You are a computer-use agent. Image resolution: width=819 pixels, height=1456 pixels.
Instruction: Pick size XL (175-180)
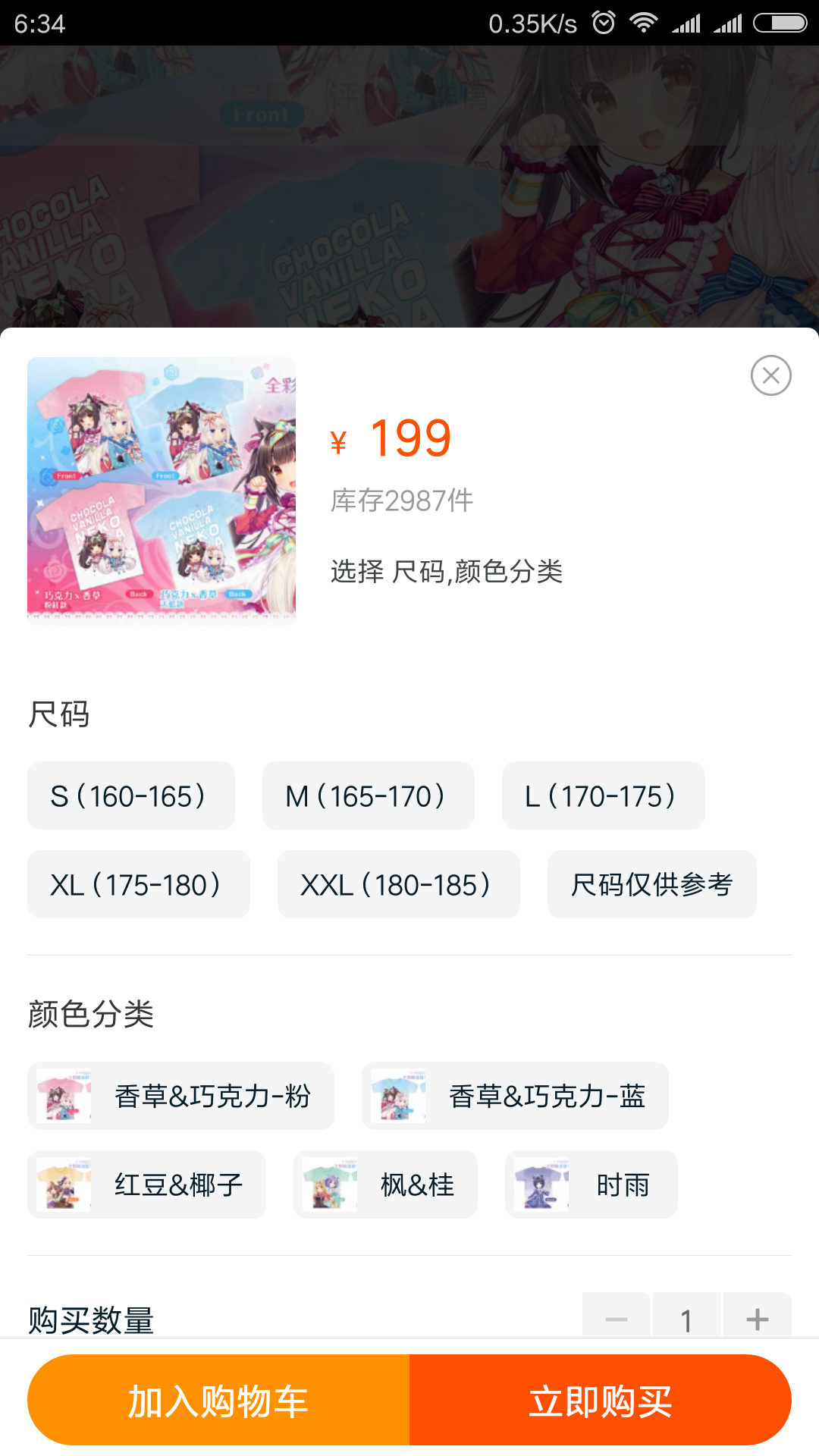coord(138,884)
